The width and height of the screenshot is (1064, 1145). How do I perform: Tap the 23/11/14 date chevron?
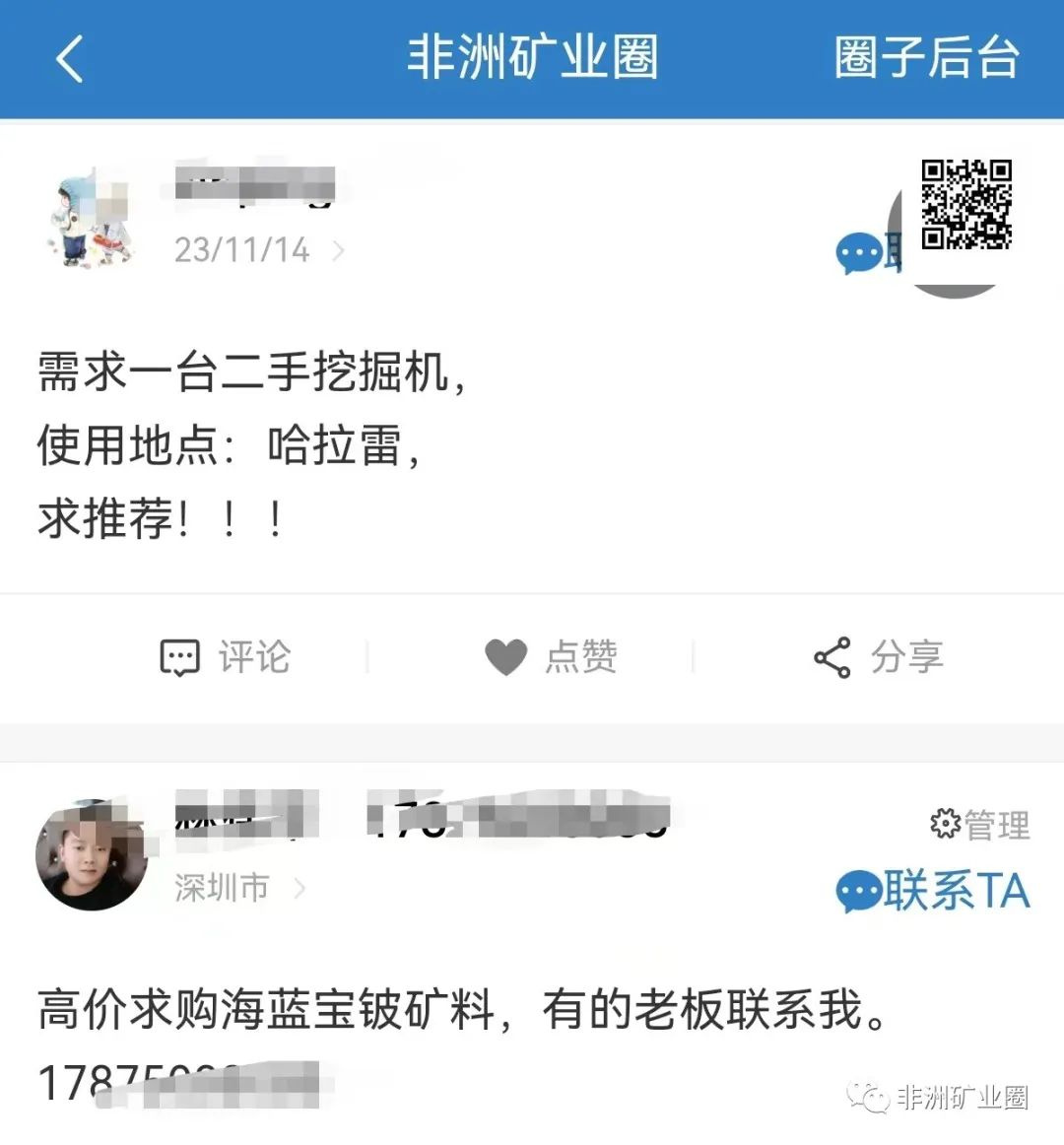tap(338, 250)
